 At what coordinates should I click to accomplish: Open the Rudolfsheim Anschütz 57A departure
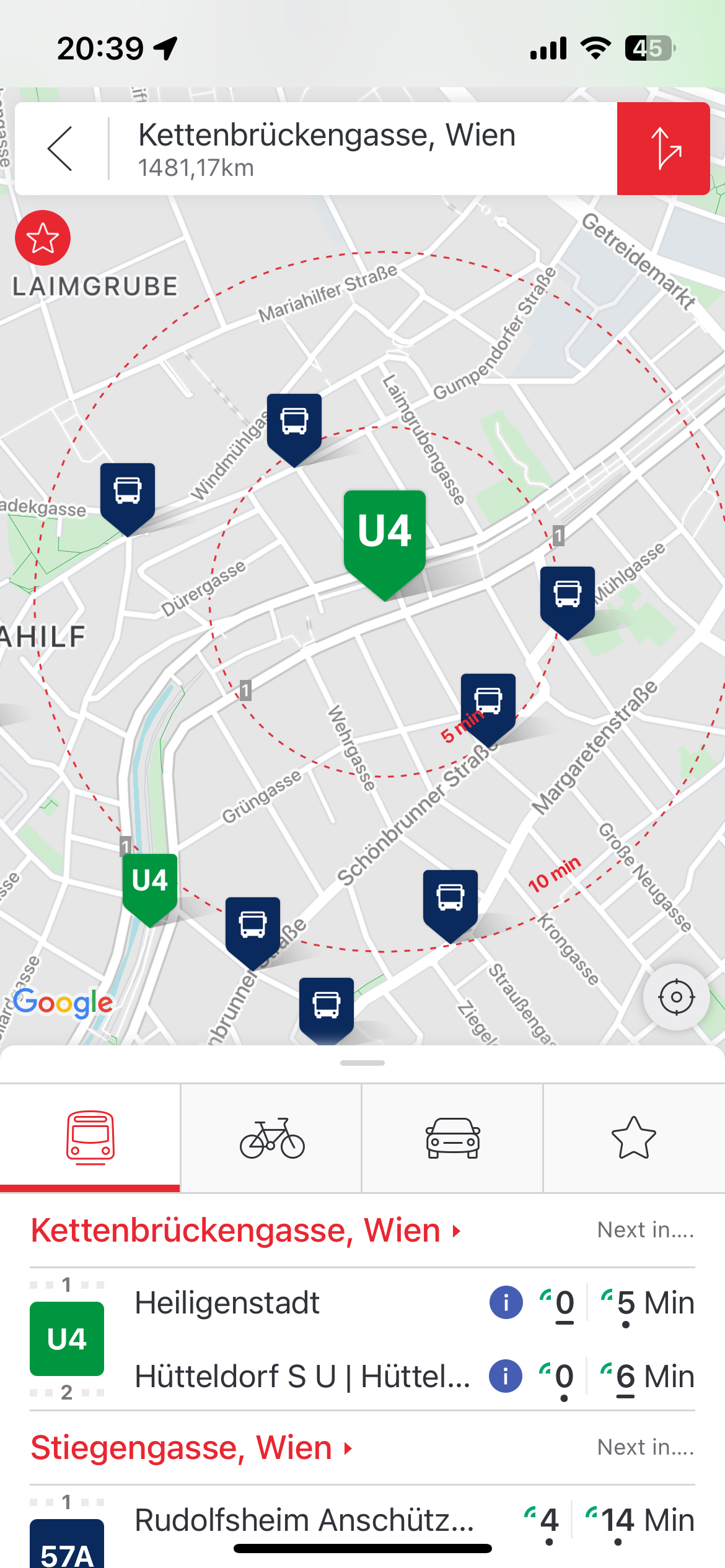pyautogui.click(x=304, y=1520)
